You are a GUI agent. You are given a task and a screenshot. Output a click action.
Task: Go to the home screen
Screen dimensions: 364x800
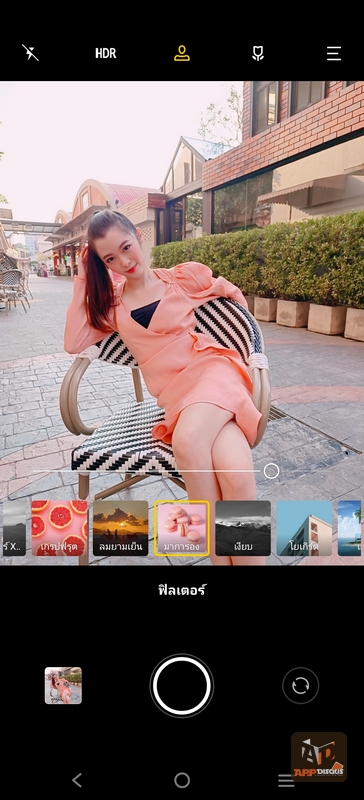click(x=182, y=780)
